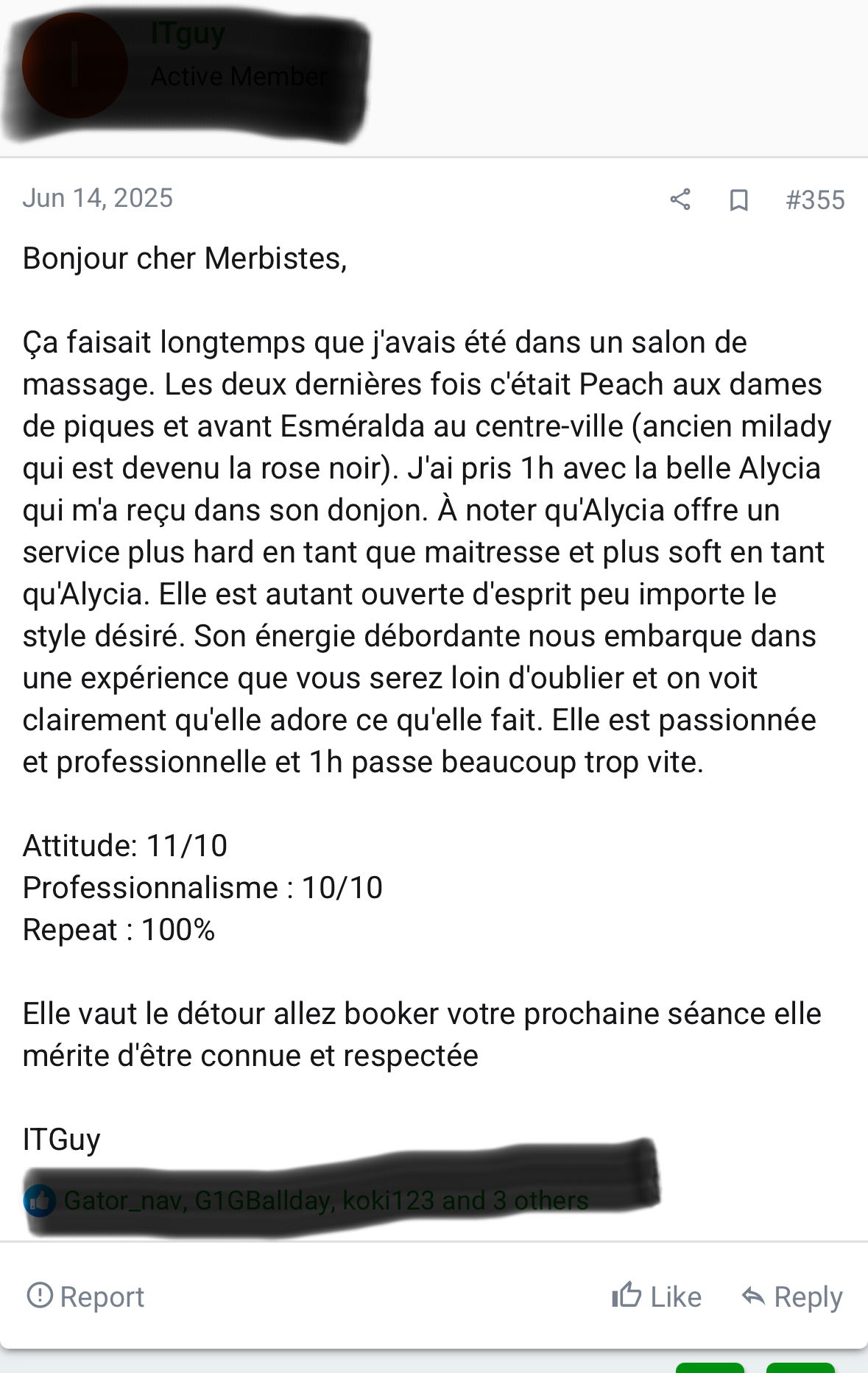
Task: Report this post
Action: [x=85, y=1296]
